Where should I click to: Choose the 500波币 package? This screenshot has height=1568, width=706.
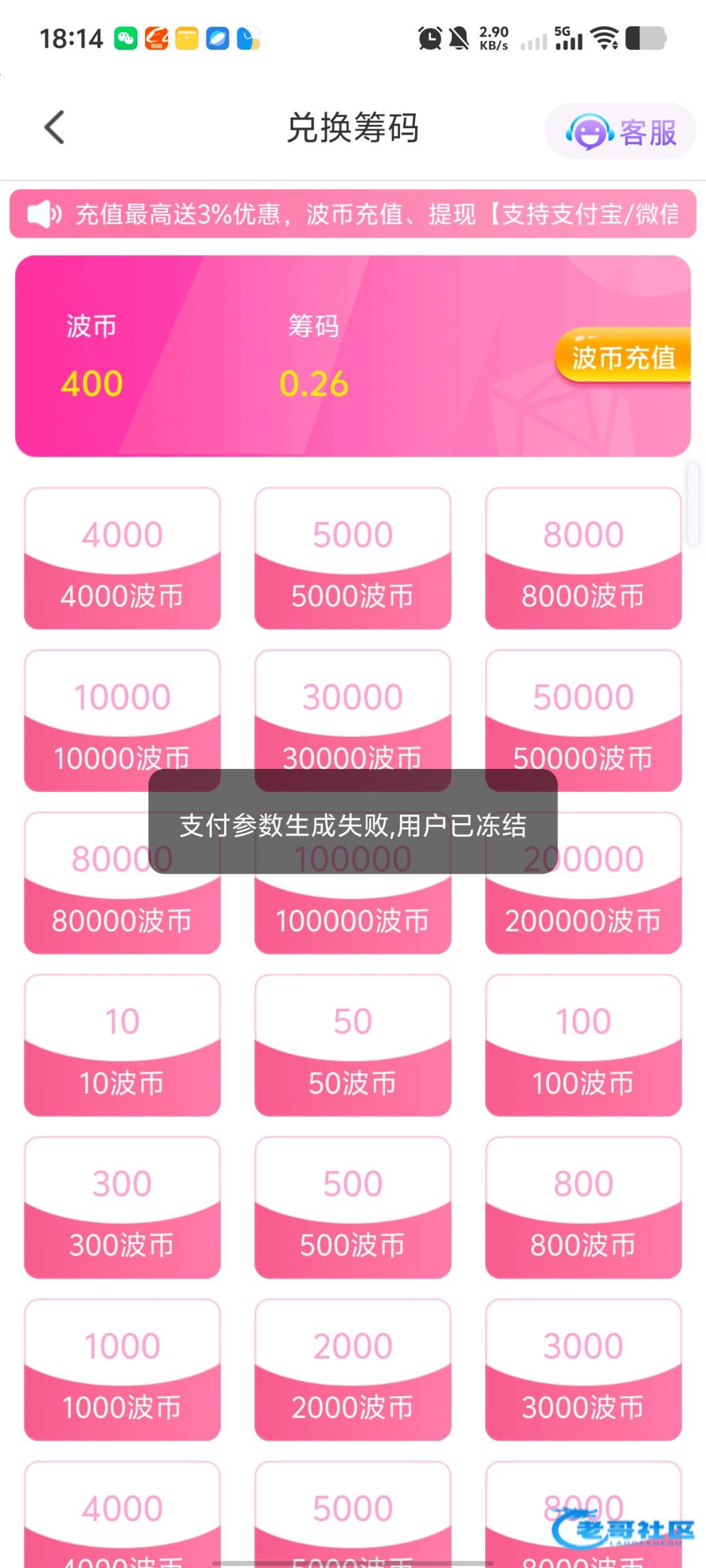353,1207
